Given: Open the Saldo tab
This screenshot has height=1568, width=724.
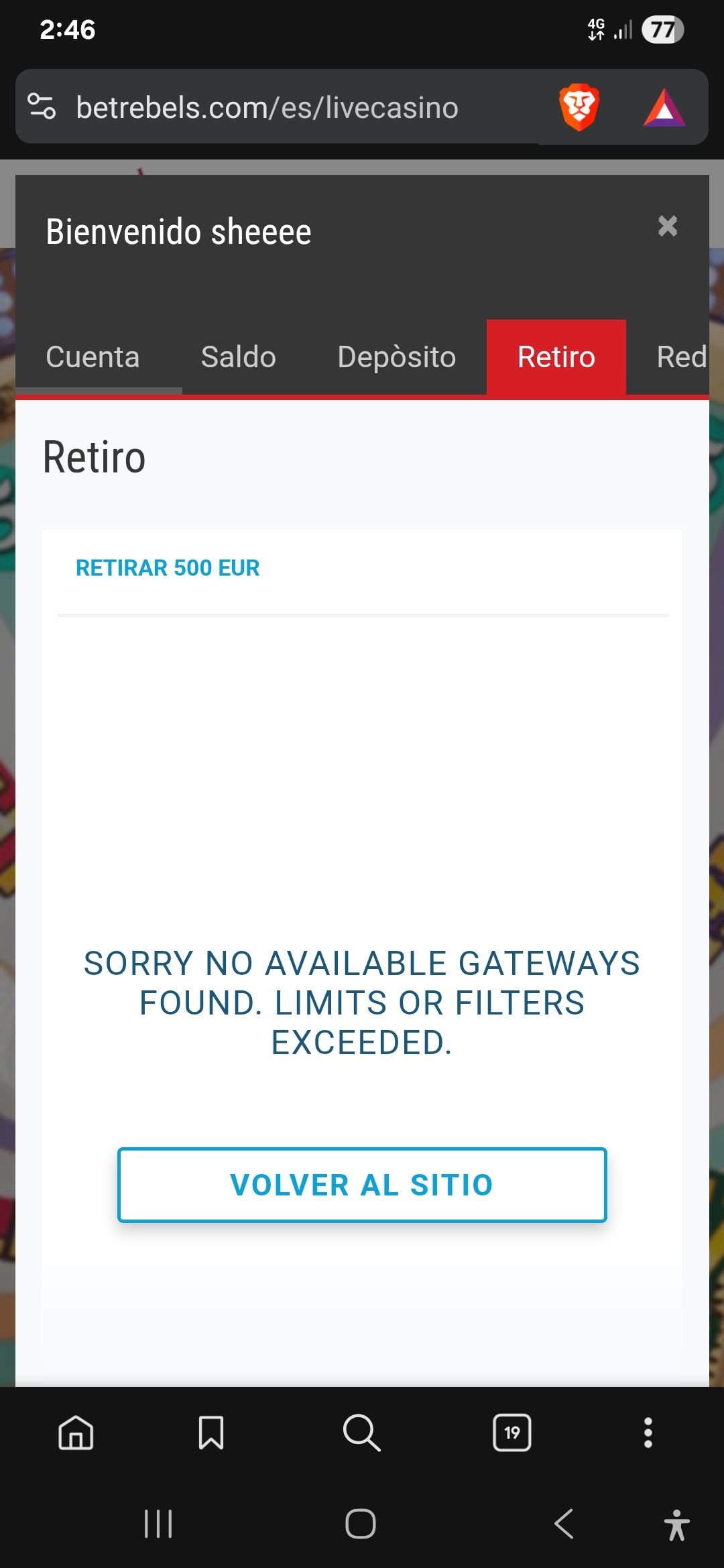Looking at the screenshot, I should point(238,357).
